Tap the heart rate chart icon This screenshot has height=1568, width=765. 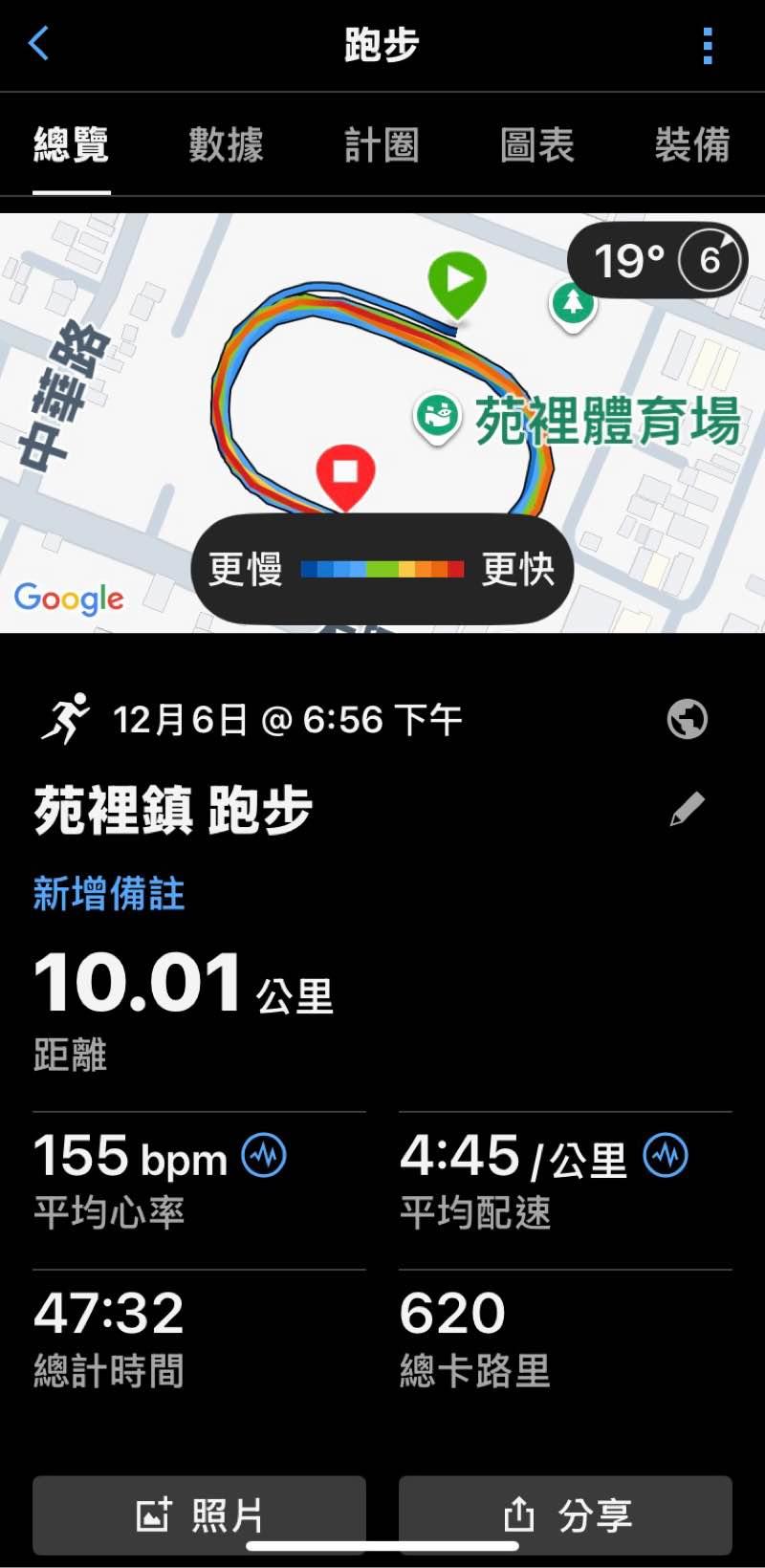(264, 1155)
